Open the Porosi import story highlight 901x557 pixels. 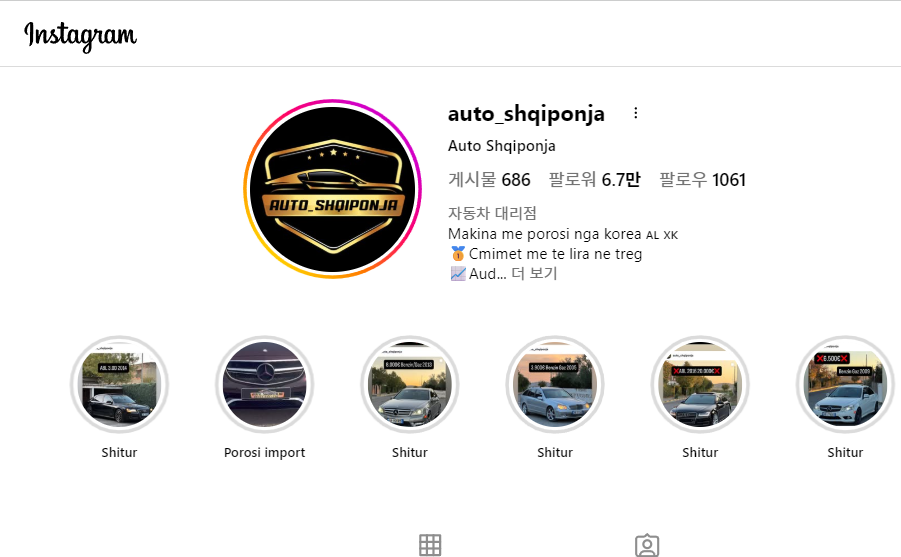click(265, 385)
